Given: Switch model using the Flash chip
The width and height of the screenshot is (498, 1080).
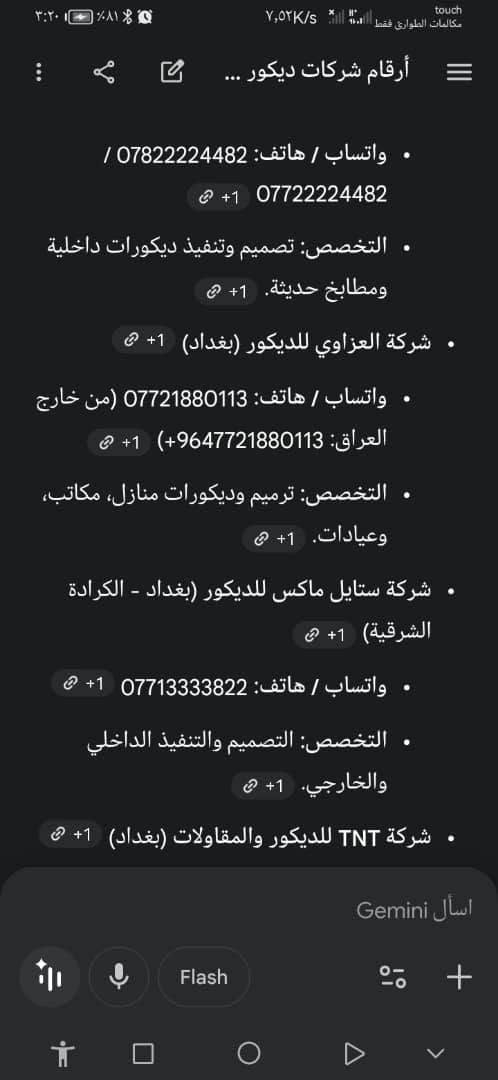Looking at the screenshot, I should point(204,977).
